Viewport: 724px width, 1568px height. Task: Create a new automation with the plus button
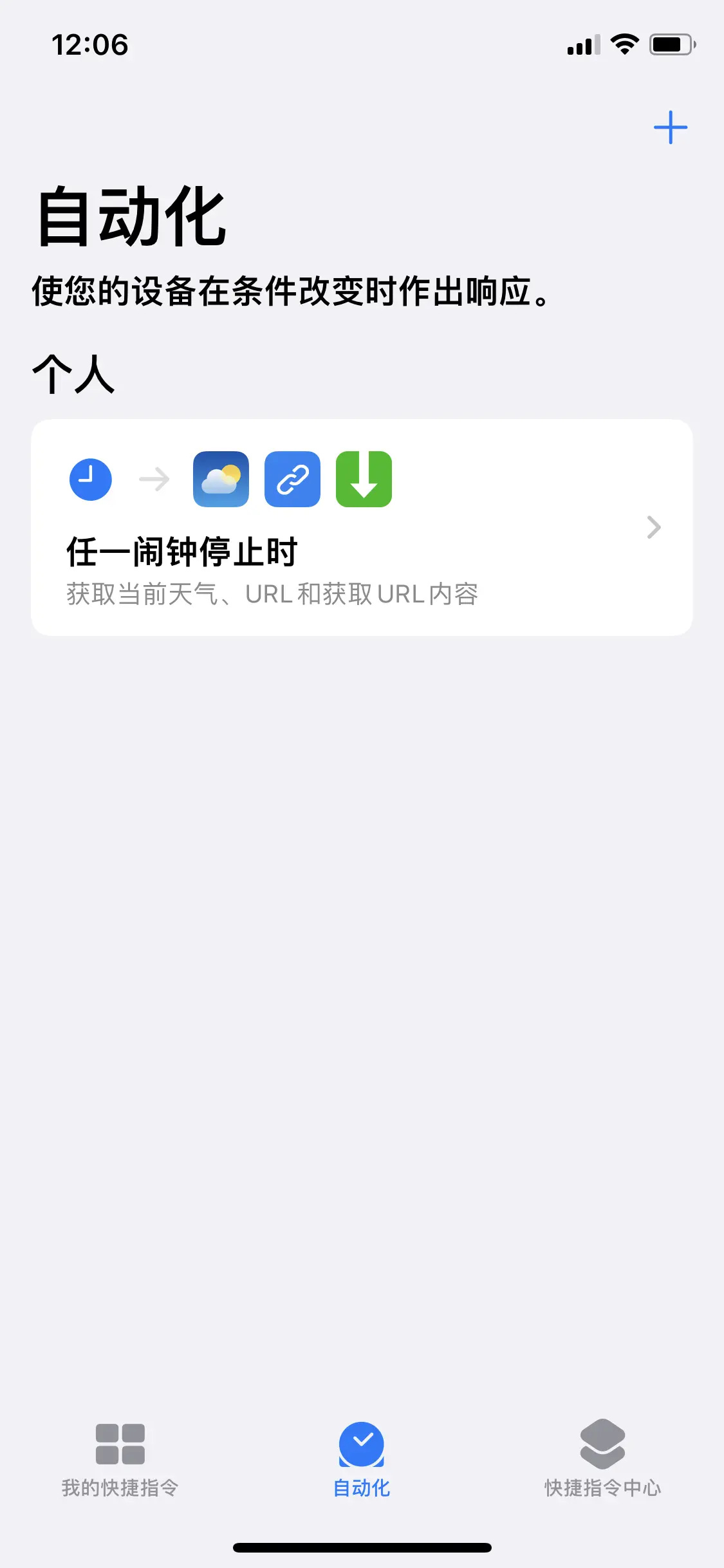(671, 127)
